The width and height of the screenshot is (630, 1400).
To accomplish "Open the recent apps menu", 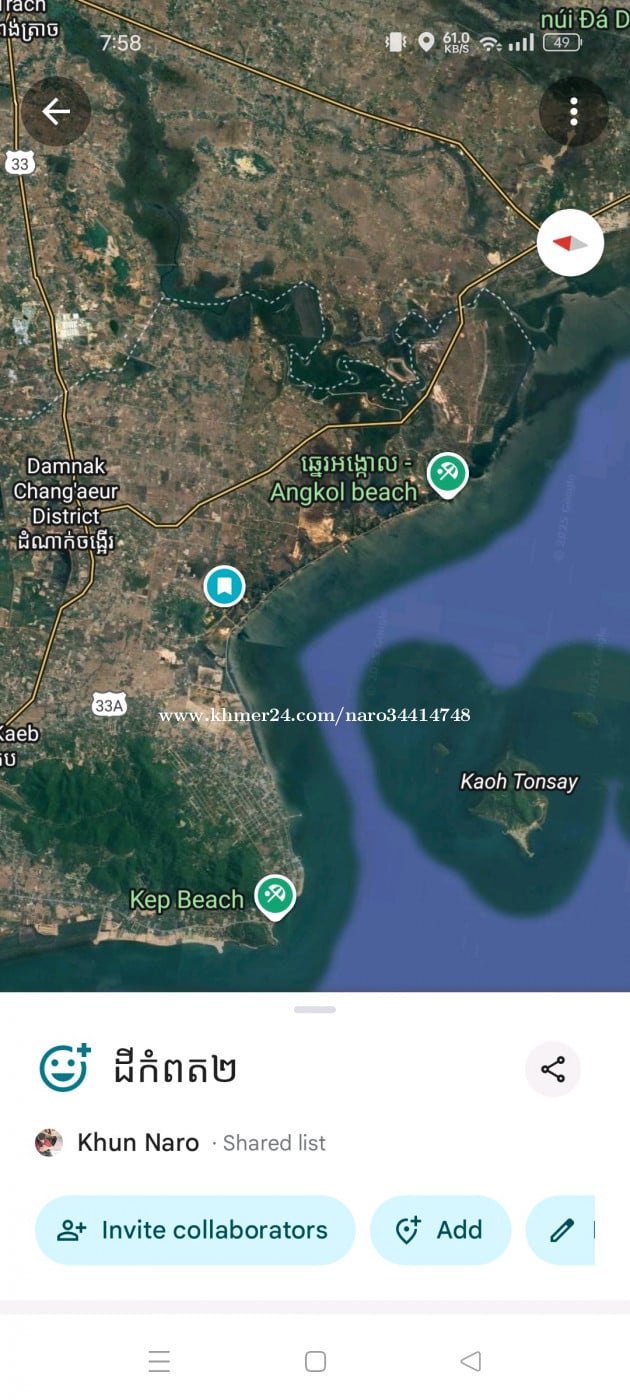I will click(x=159, y=1361).
